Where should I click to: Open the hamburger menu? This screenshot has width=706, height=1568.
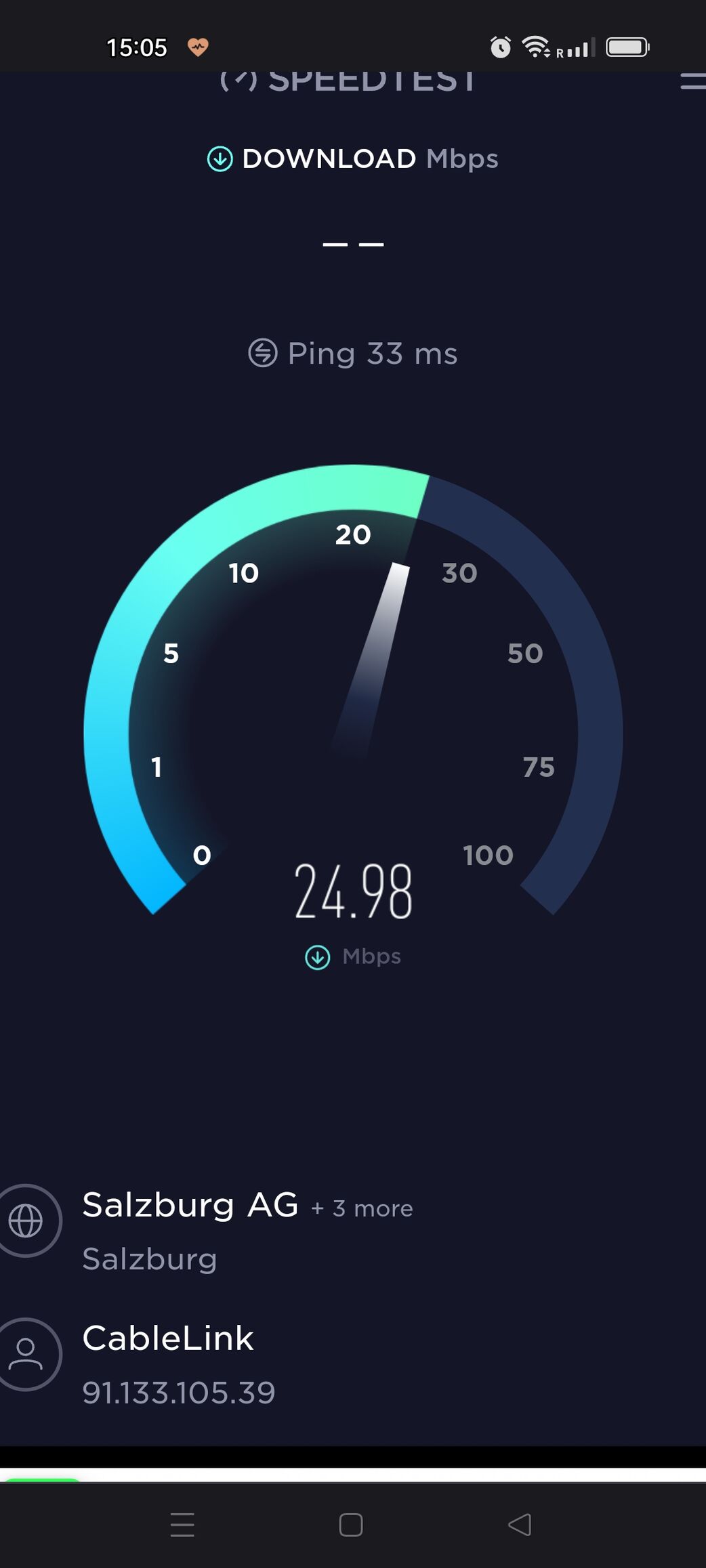(x=693, y=81)
